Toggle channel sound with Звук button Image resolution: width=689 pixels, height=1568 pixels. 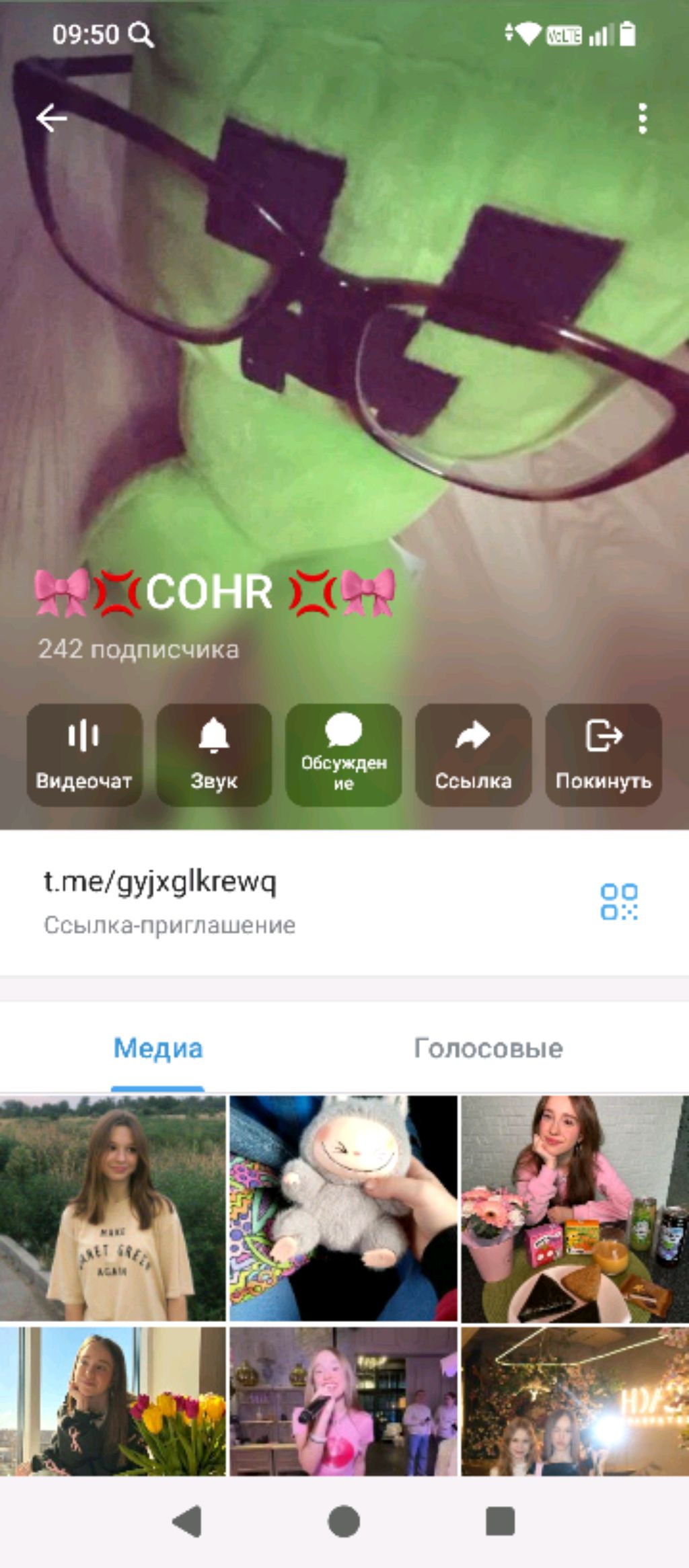click(214, 754)
